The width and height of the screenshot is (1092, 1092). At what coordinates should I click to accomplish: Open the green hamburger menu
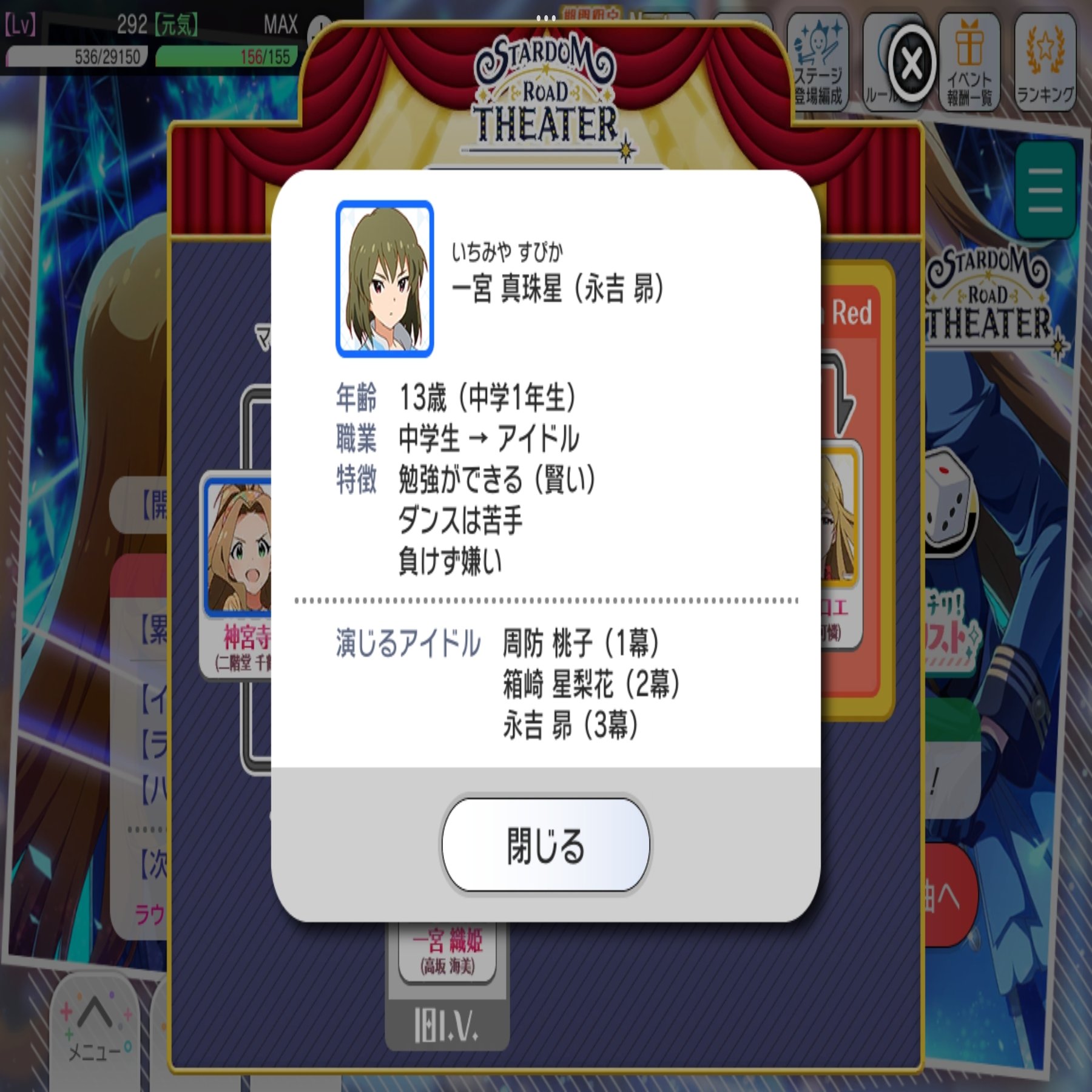1045,190
